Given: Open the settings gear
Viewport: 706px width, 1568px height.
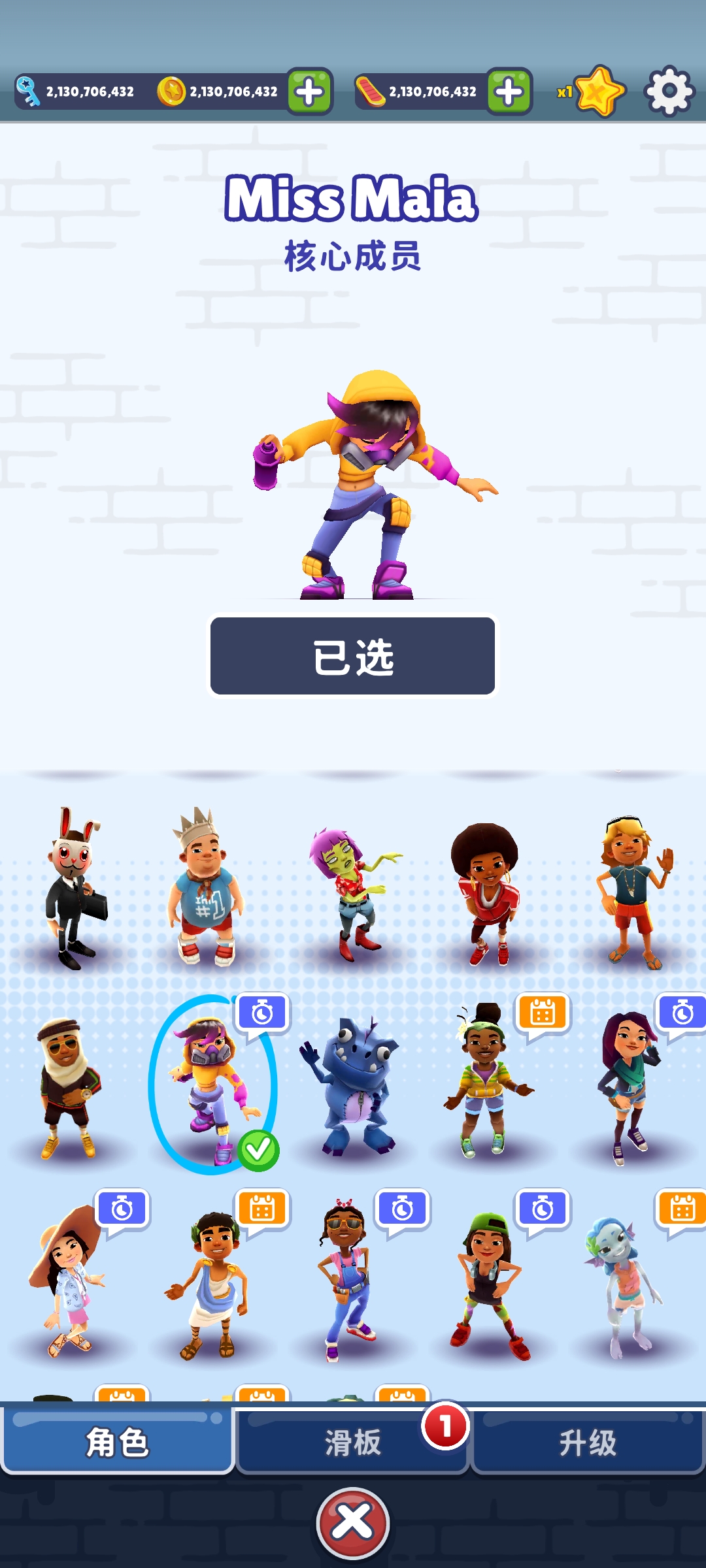Looking at the screenshot, I should tap(669, 91).
